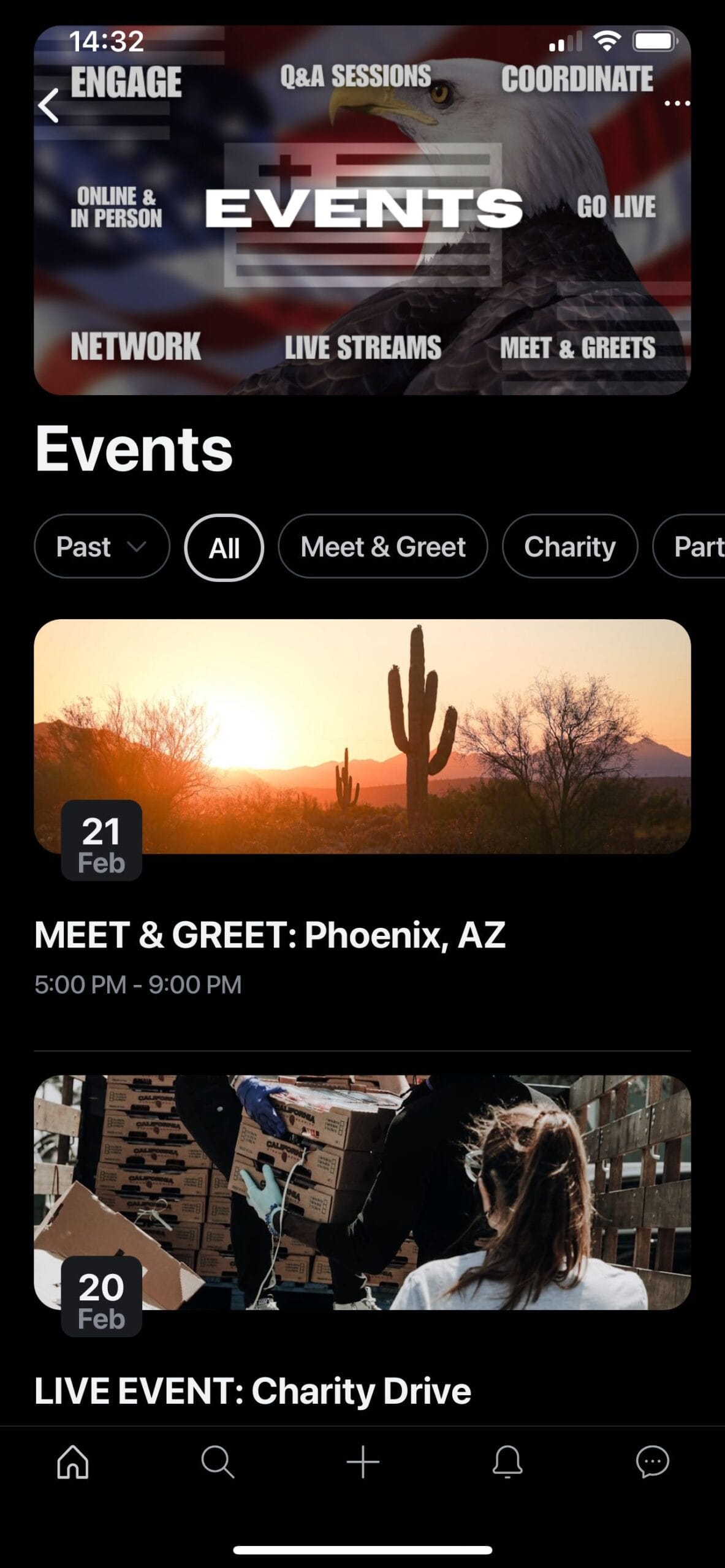725x1568 pixels.
Task: Create new content with the plus button
Action: (363, 1463)
